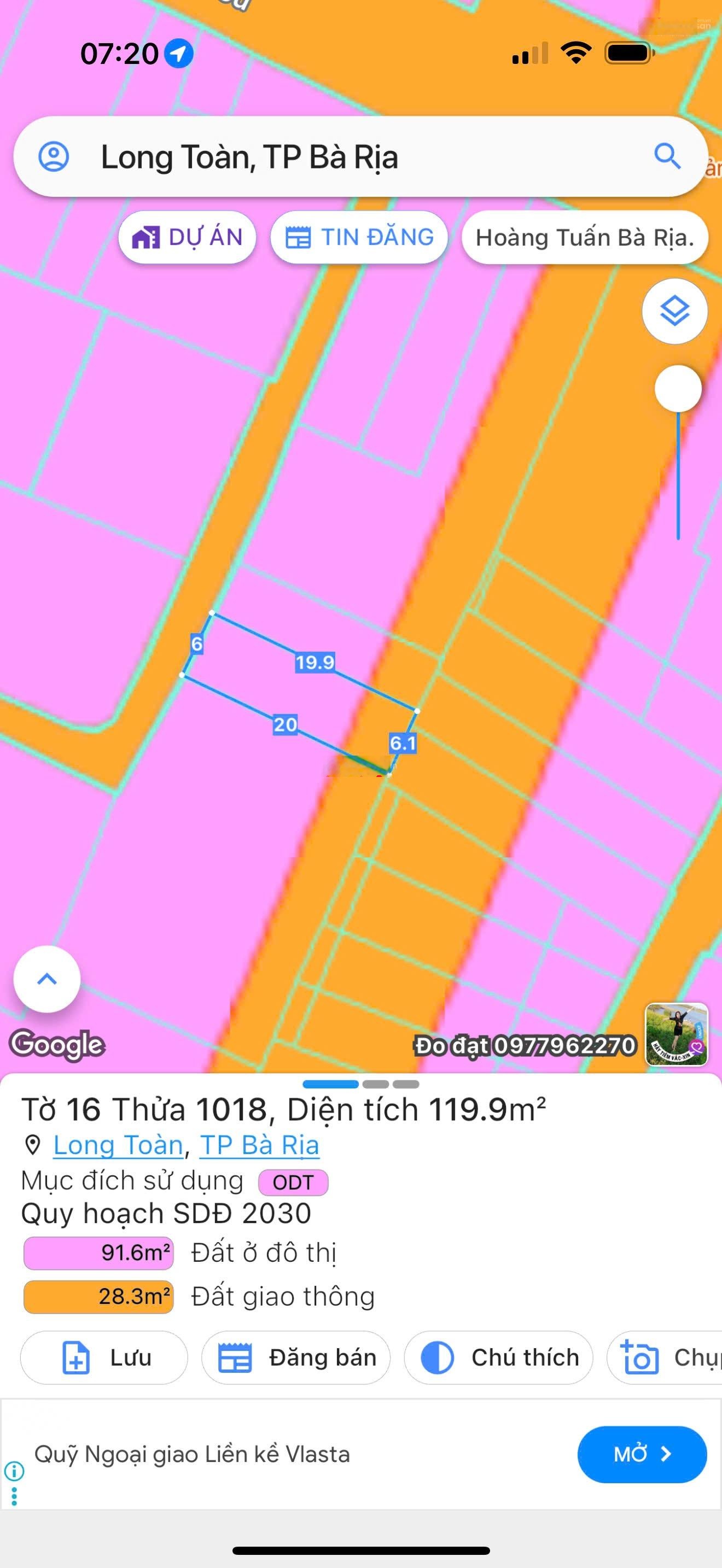Open the map layers button
This screenshot has width=722, height=1568.
674,312
